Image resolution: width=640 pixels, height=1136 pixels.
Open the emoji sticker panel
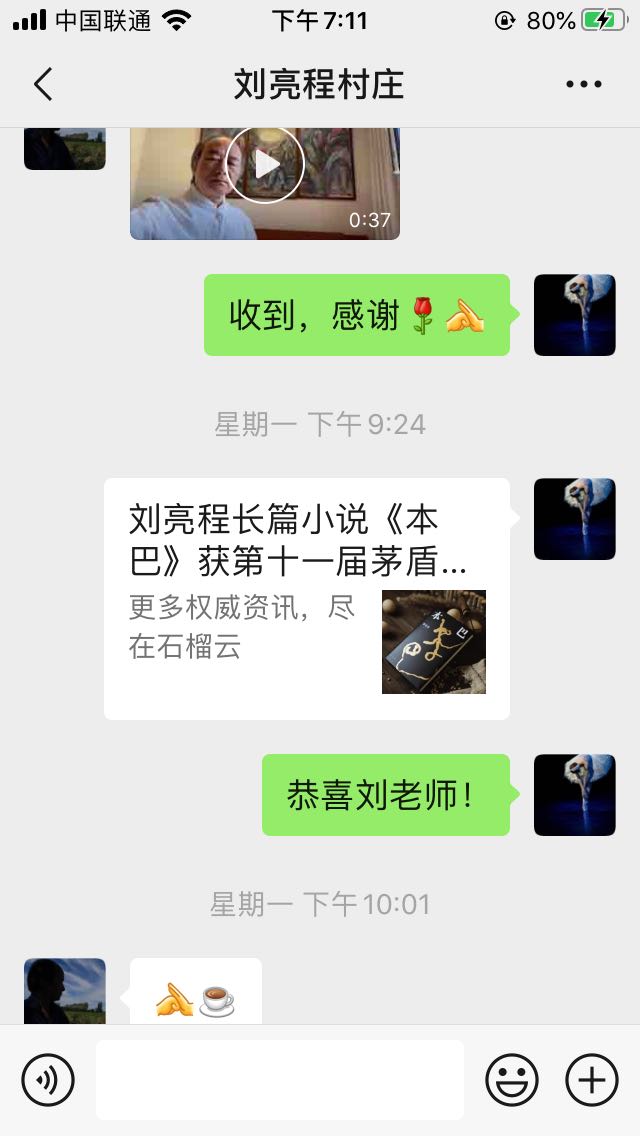512,1080
